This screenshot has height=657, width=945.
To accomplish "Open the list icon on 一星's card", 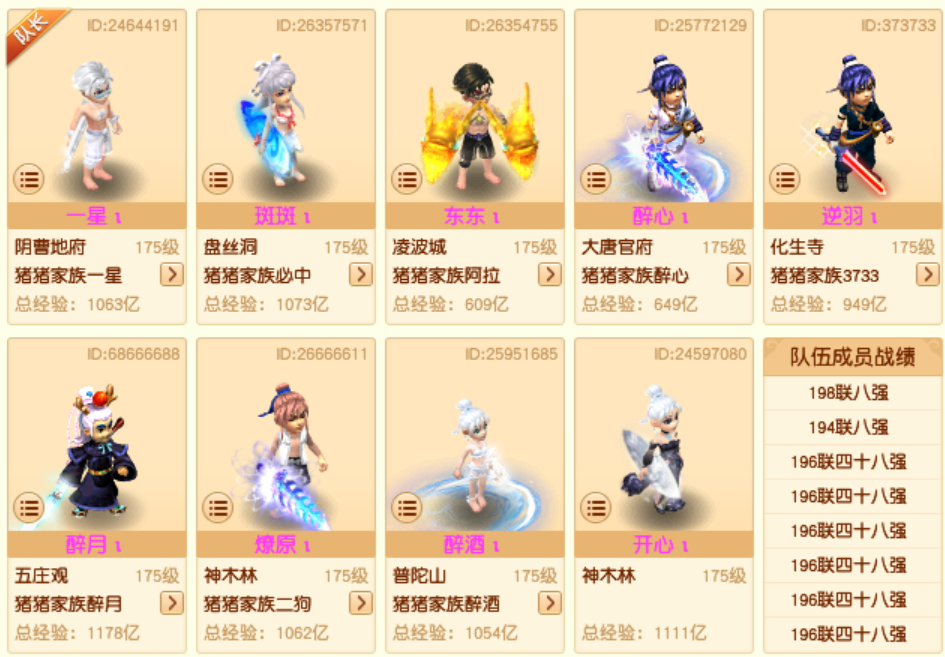I will point(28,180).
